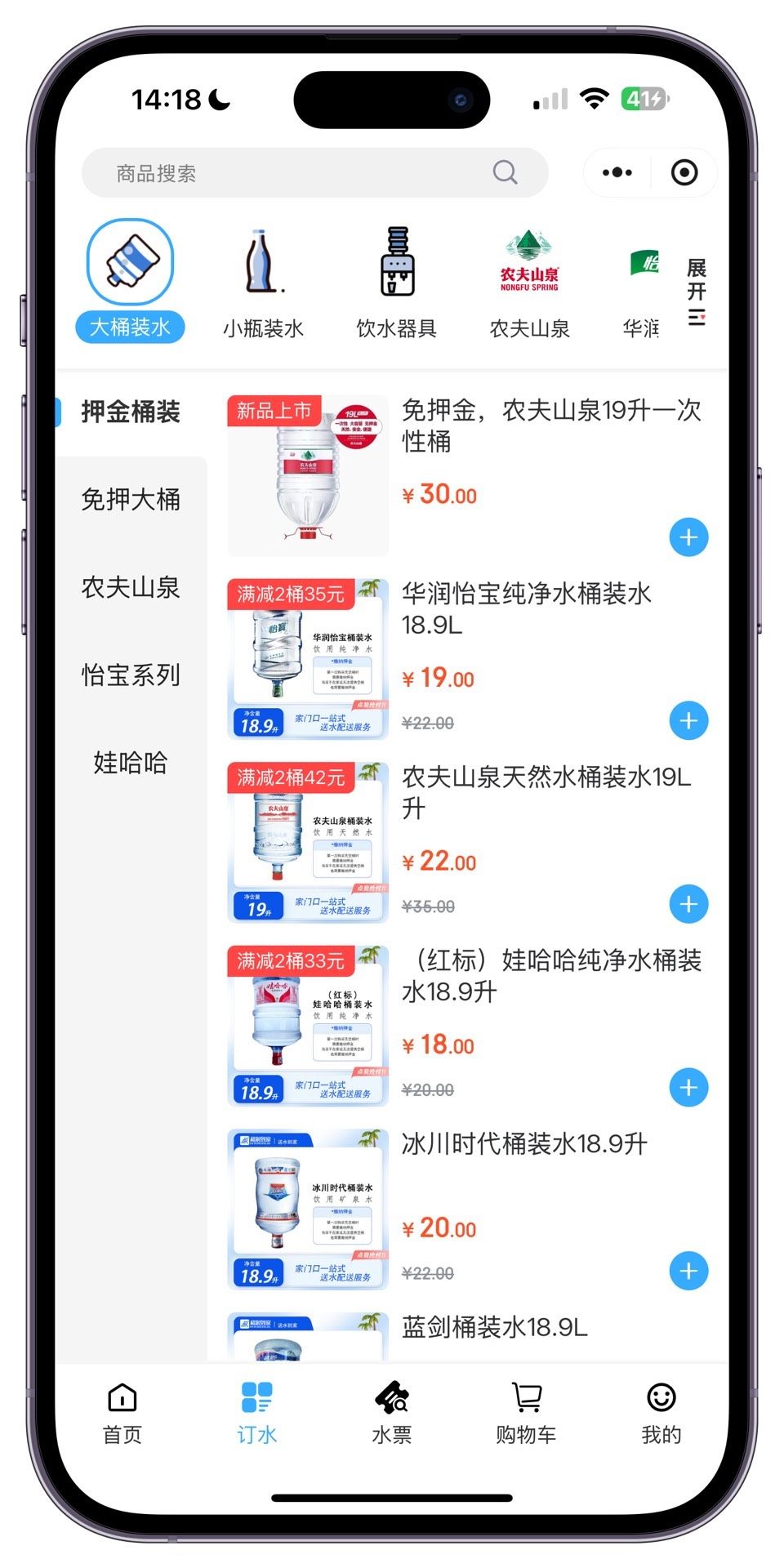Open the 水票 tab
Image resolution: width=784 pixels, height=1568 pixels.
point(391,1413)
